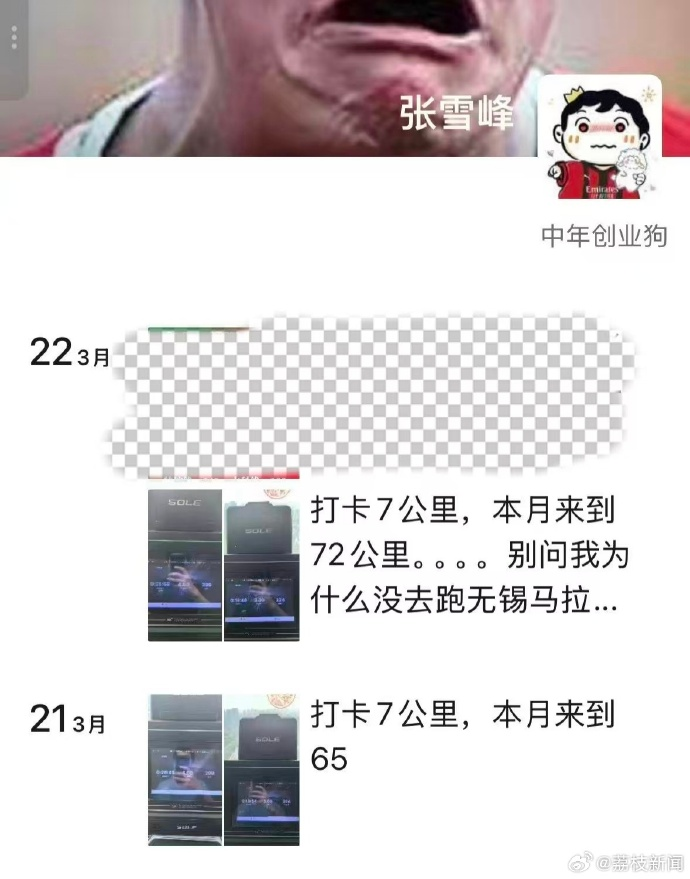Open the March 21 post reaching 65
Screen dimensions: 690x879
coord(462,736)
